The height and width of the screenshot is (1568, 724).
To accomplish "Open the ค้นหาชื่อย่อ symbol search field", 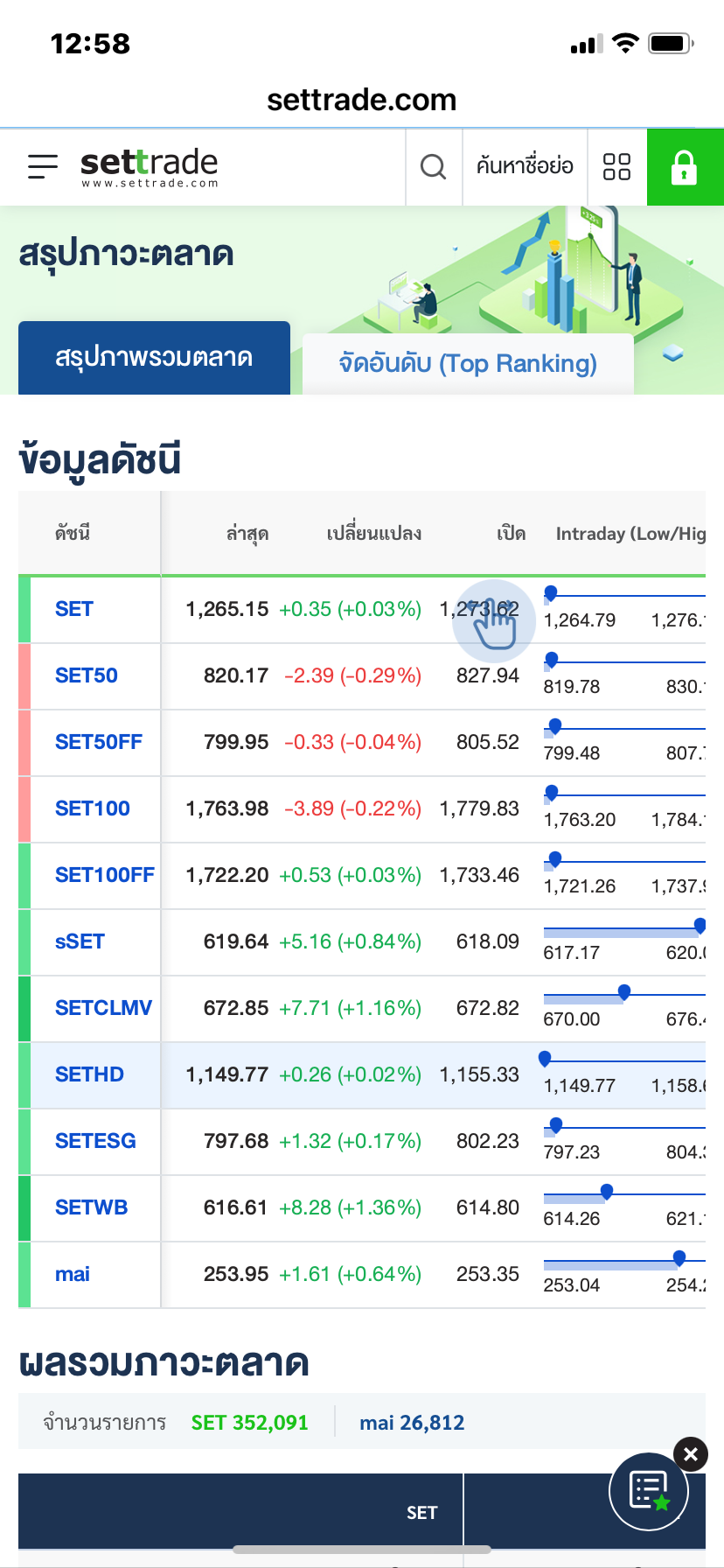I will click(525, 166).
